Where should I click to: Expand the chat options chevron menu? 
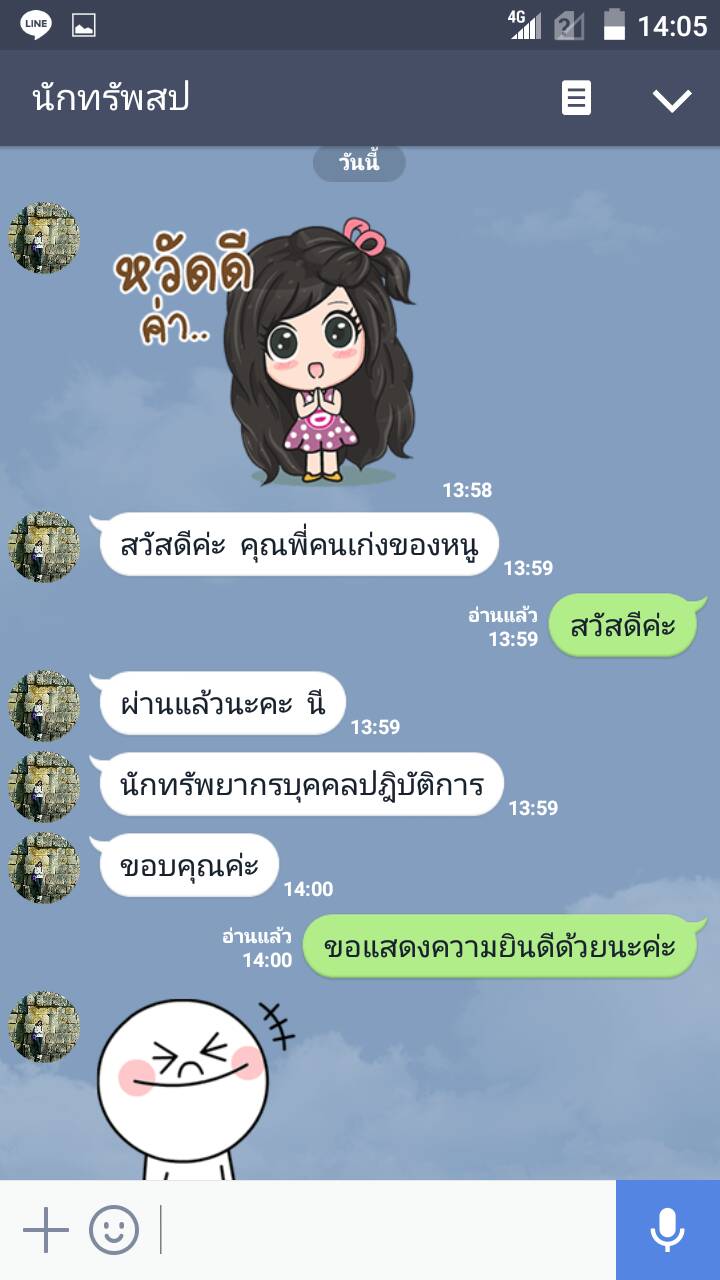tap(672, 99)
